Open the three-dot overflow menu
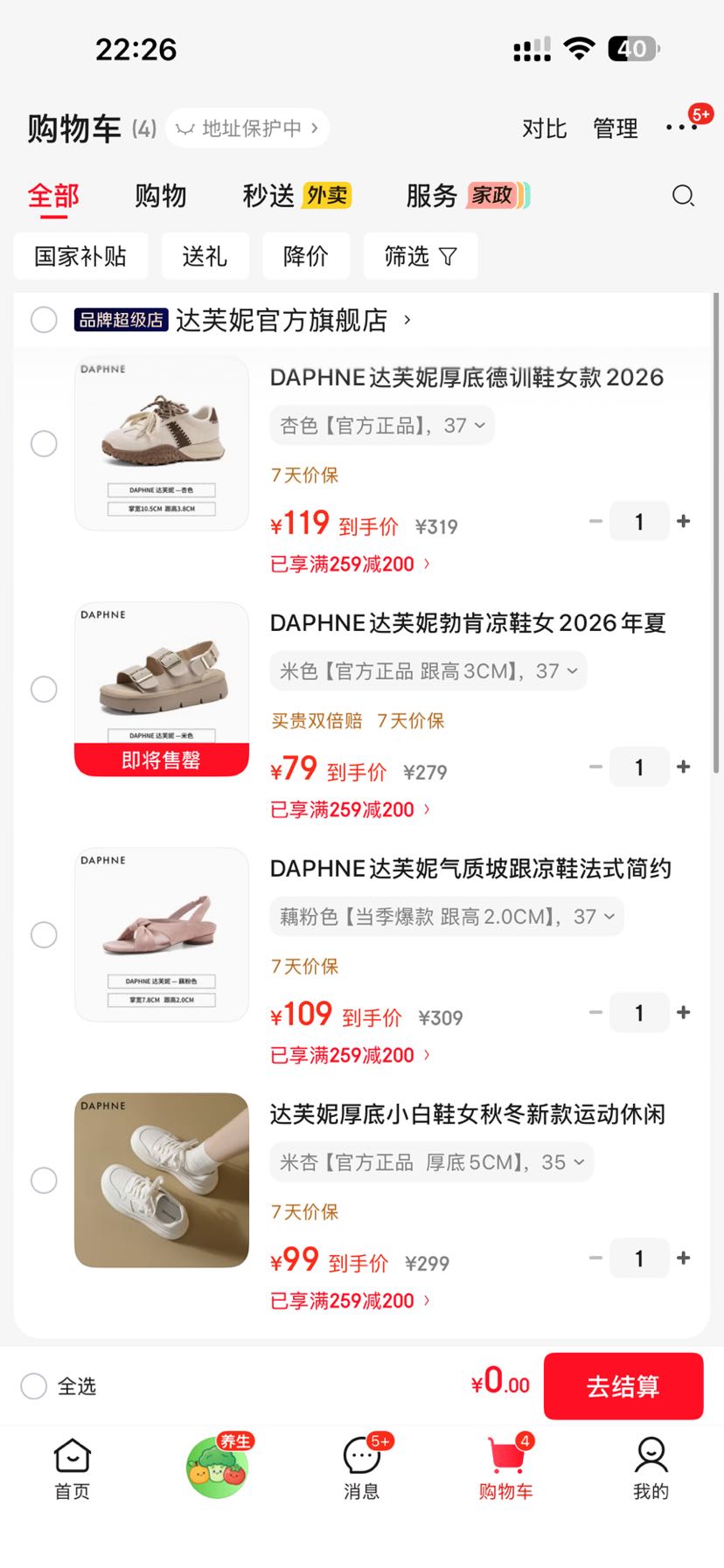The image size is (724, 1568). [x=681, y=128]
